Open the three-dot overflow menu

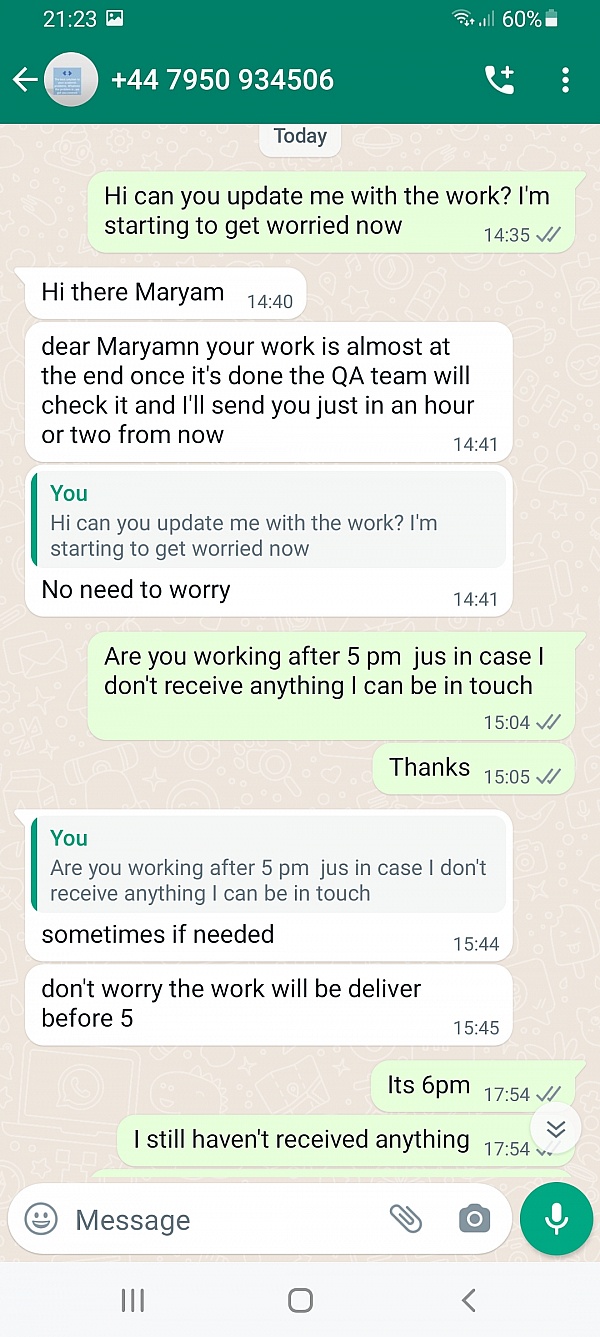pos(565,80)
